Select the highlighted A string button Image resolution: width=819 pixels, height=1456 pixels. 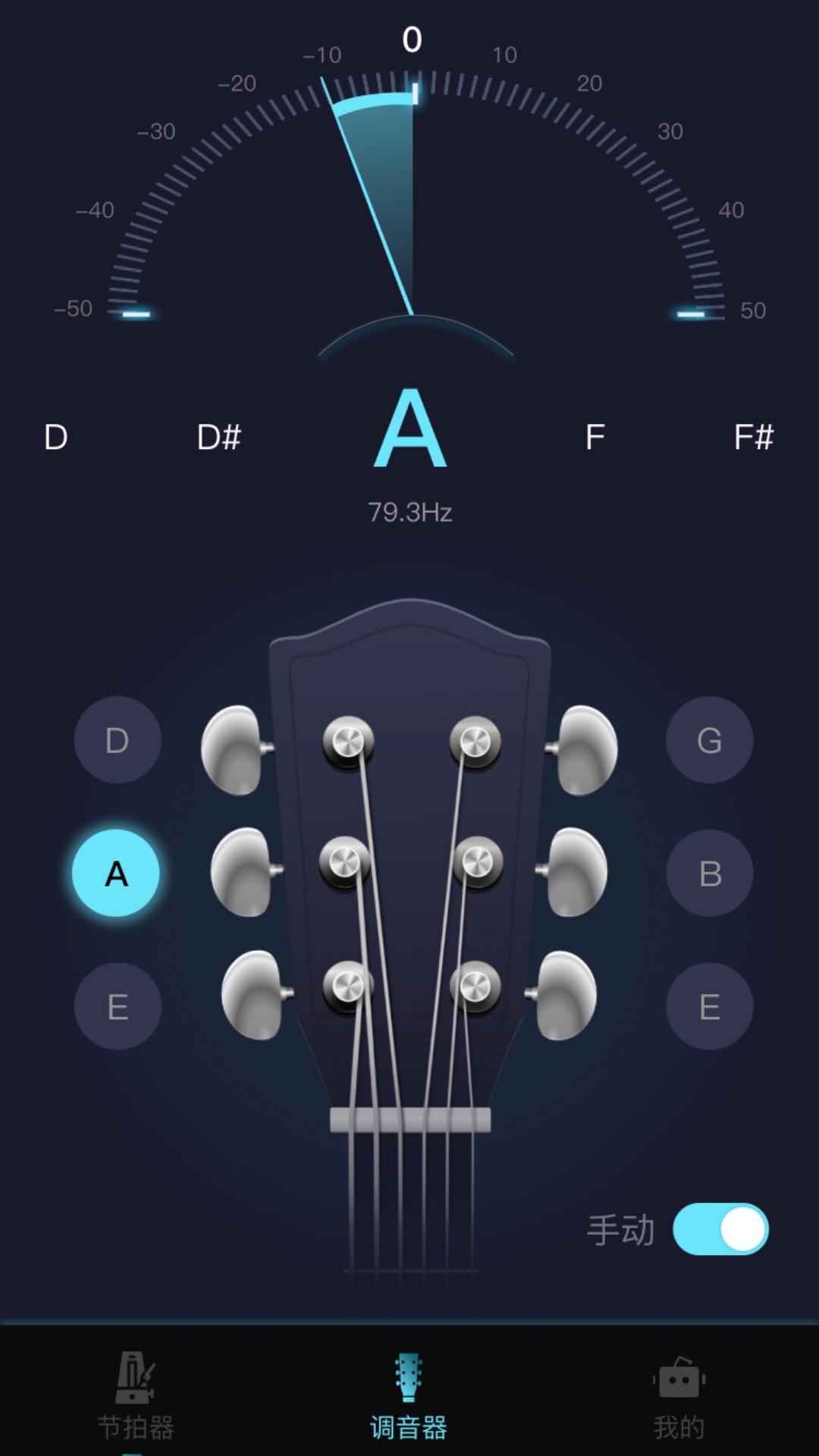pyautogui.click(x=116, y=874)
